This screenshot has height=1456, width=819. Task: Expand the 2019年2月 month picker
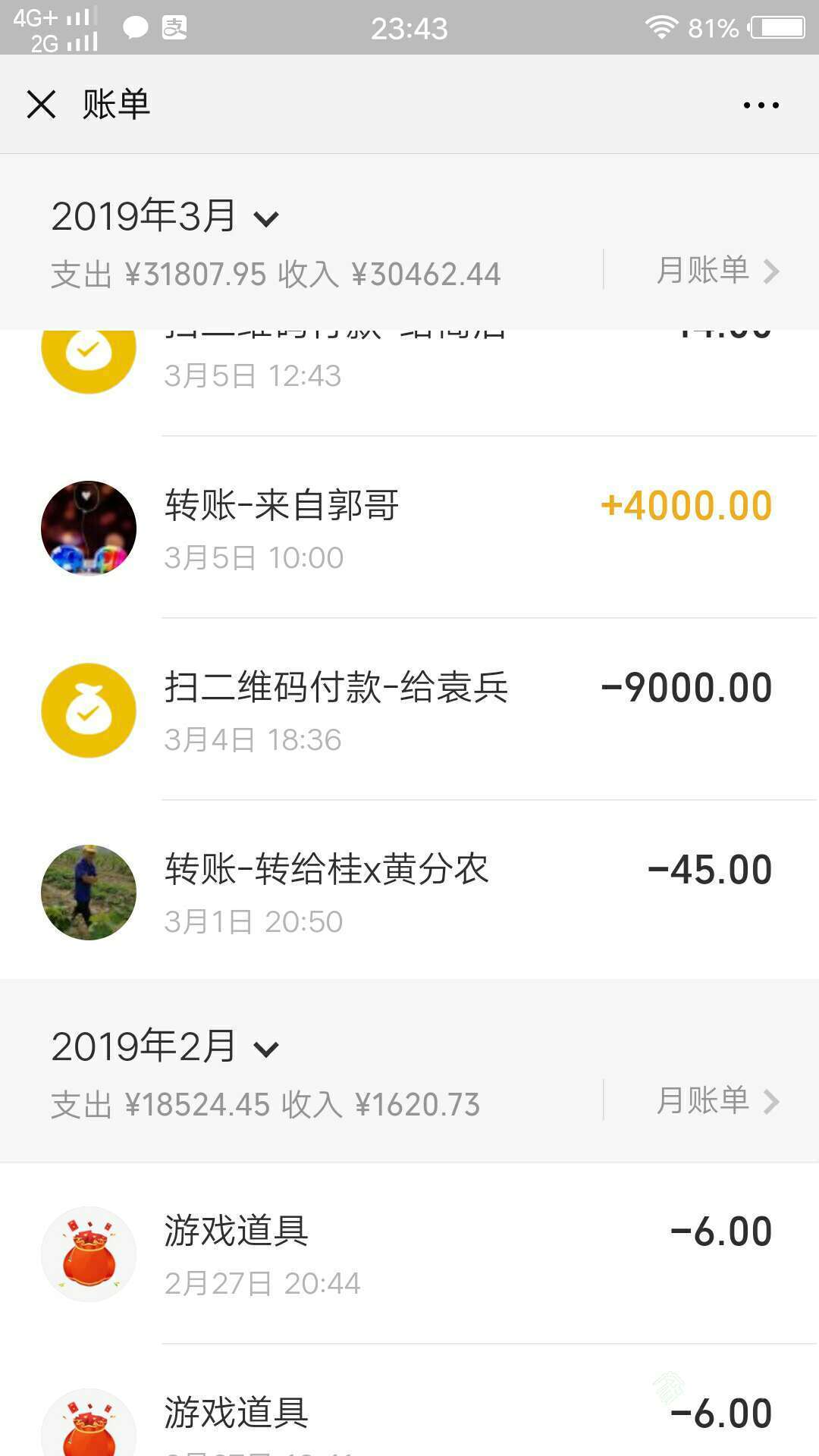pyautogui.click(x=165, y=1047)
